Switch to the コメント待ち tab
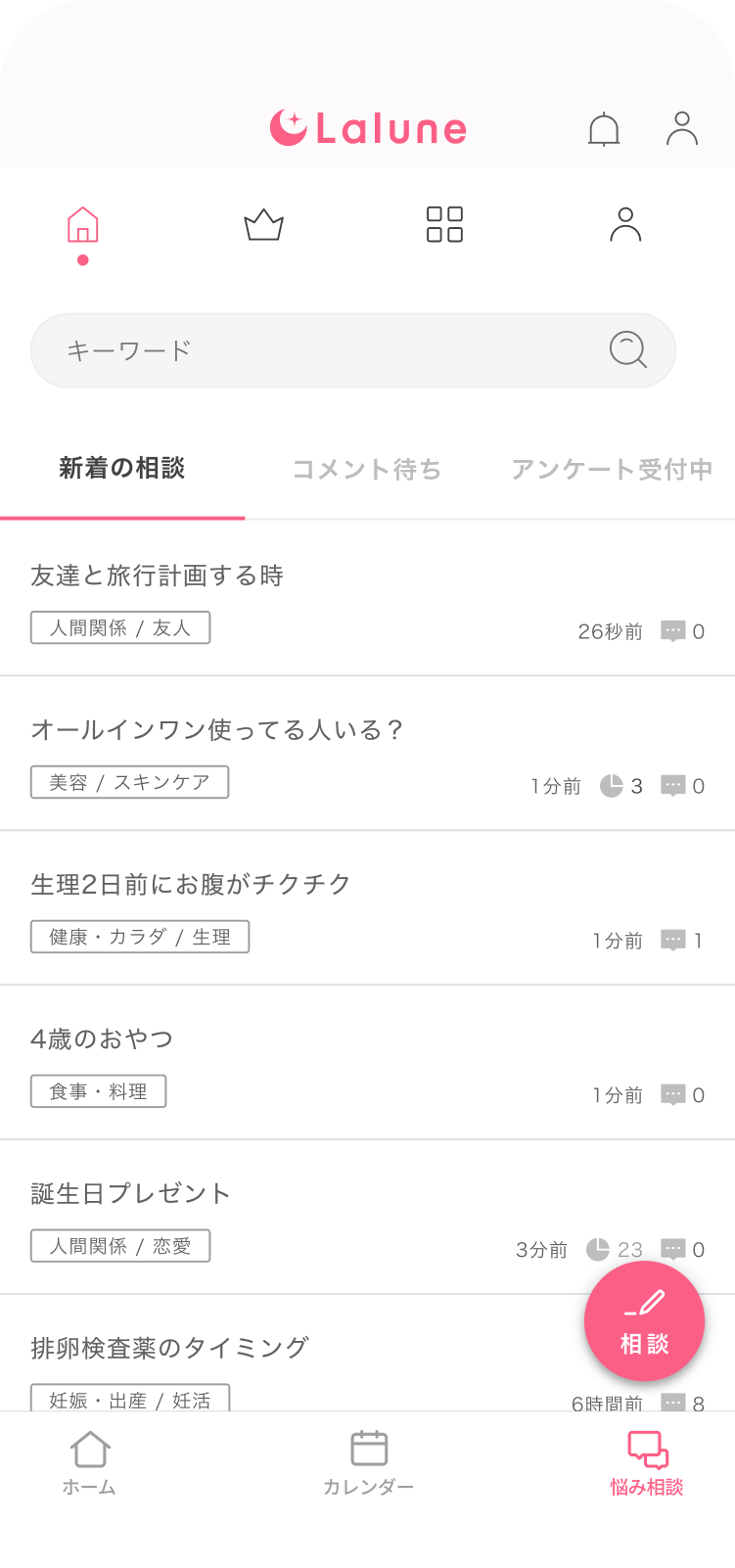This screenshot has height=1568, width=735. 368,469
